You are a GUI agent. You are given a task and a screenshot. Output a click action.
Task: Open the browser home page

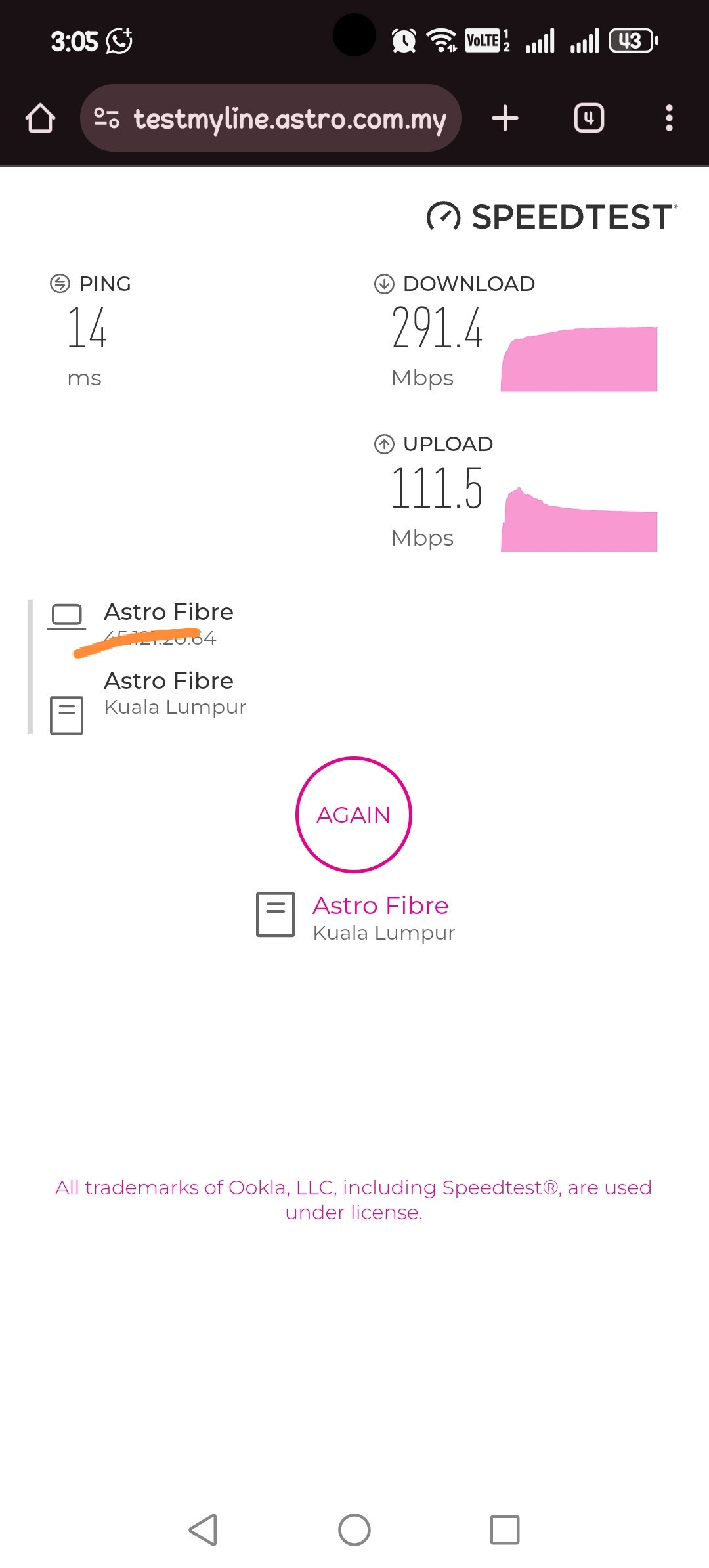(40, 118)
